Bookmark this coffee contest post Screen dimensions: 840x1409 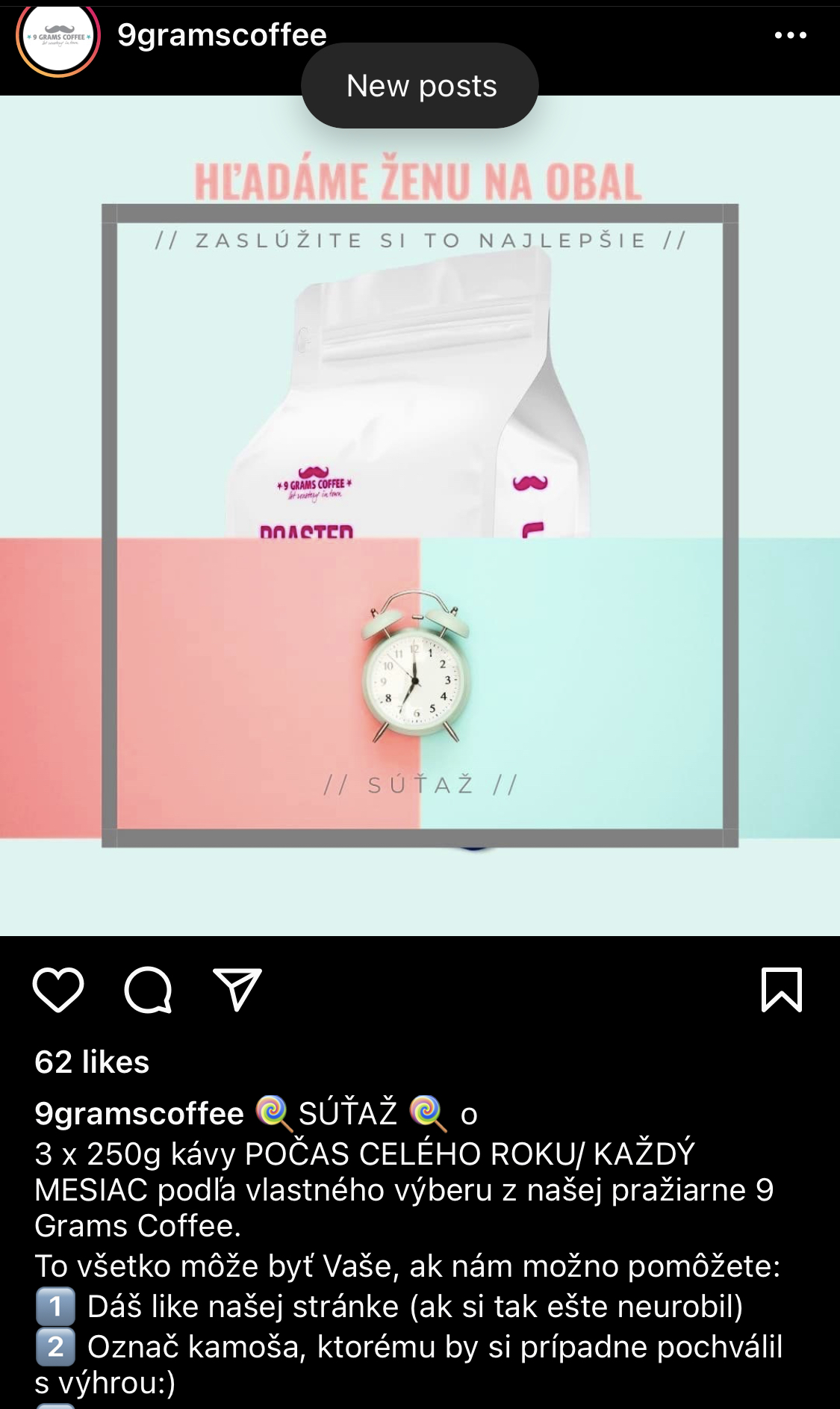(781, 990)
